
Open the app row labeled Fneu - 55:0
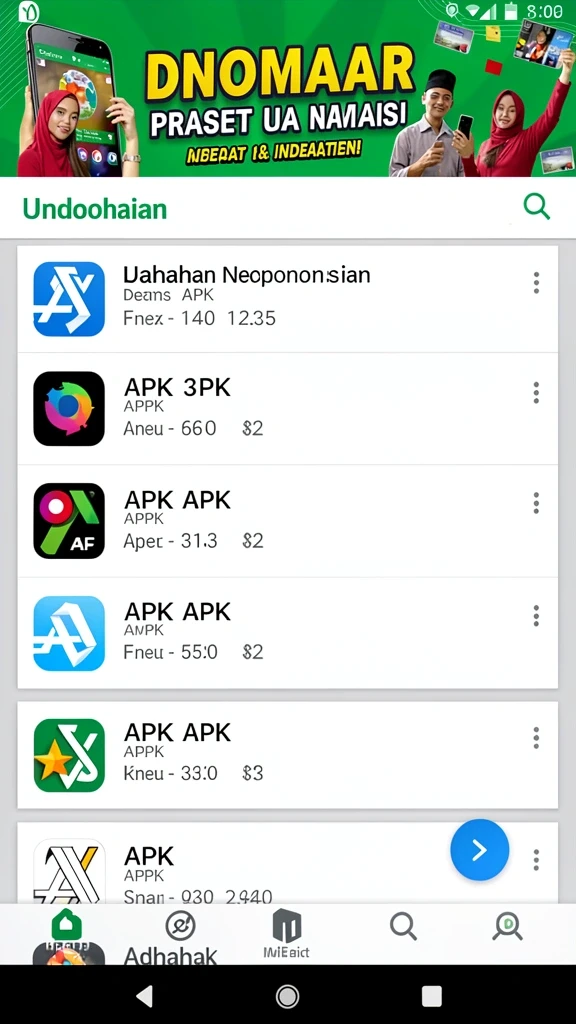pos(287,633)
